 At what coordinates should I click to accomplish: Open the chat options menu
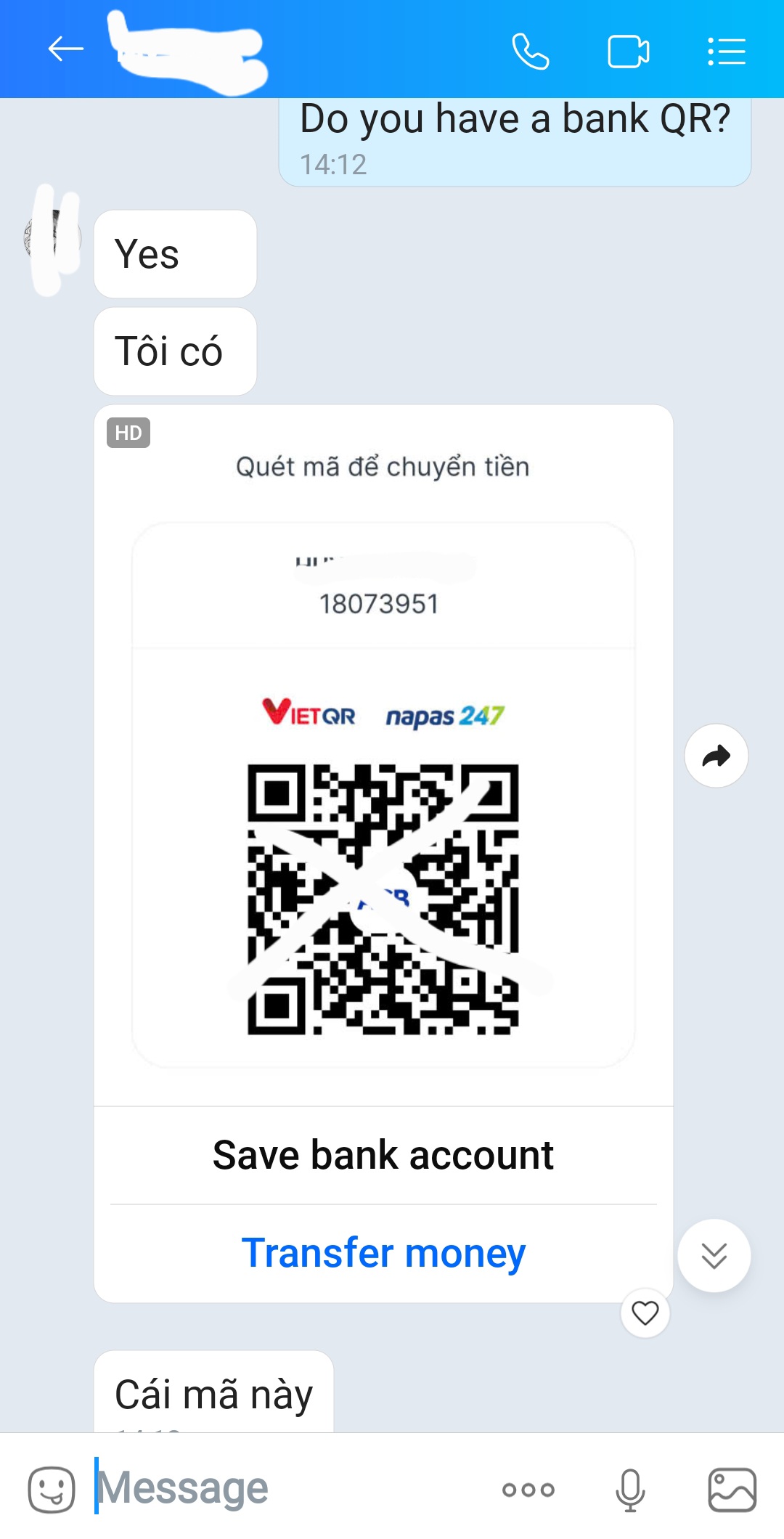point(727,51)
